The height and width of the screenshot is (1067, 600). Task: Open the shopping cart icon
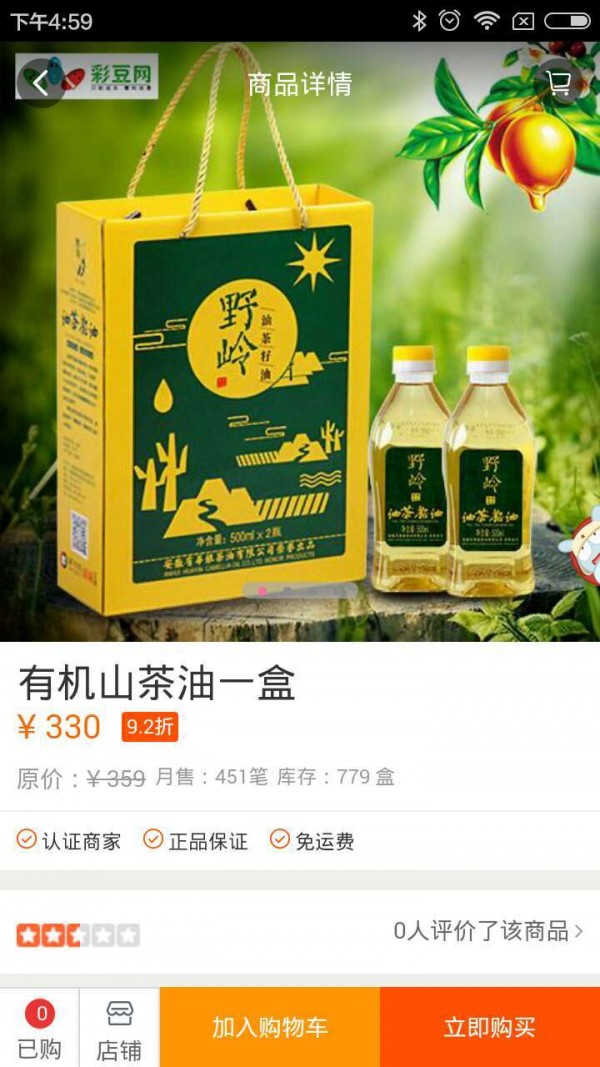pos(560,82)
